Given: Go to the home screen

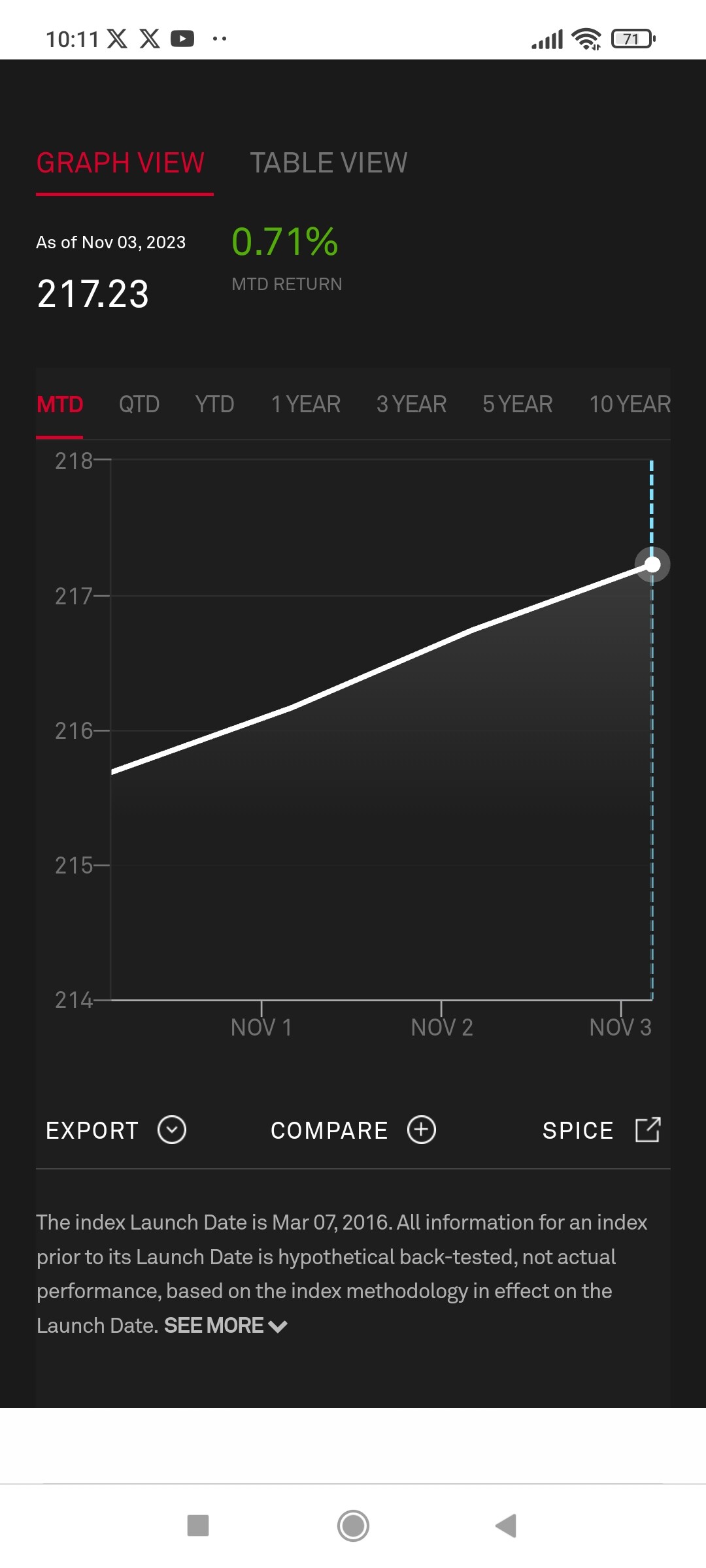Looking at the screenshot, I should coord(354,1526).
